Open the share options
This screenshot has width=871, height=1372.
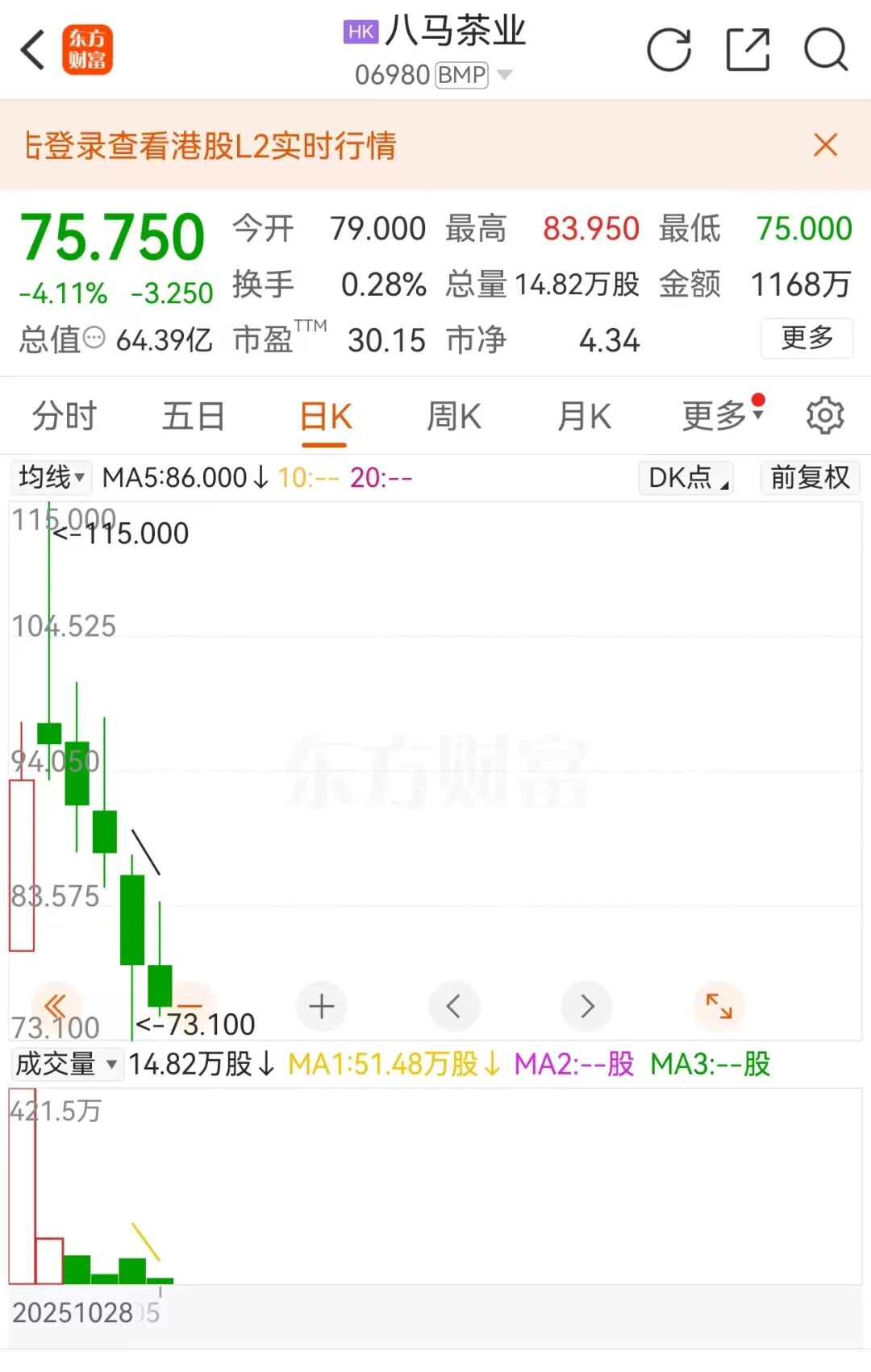(748, 50)
